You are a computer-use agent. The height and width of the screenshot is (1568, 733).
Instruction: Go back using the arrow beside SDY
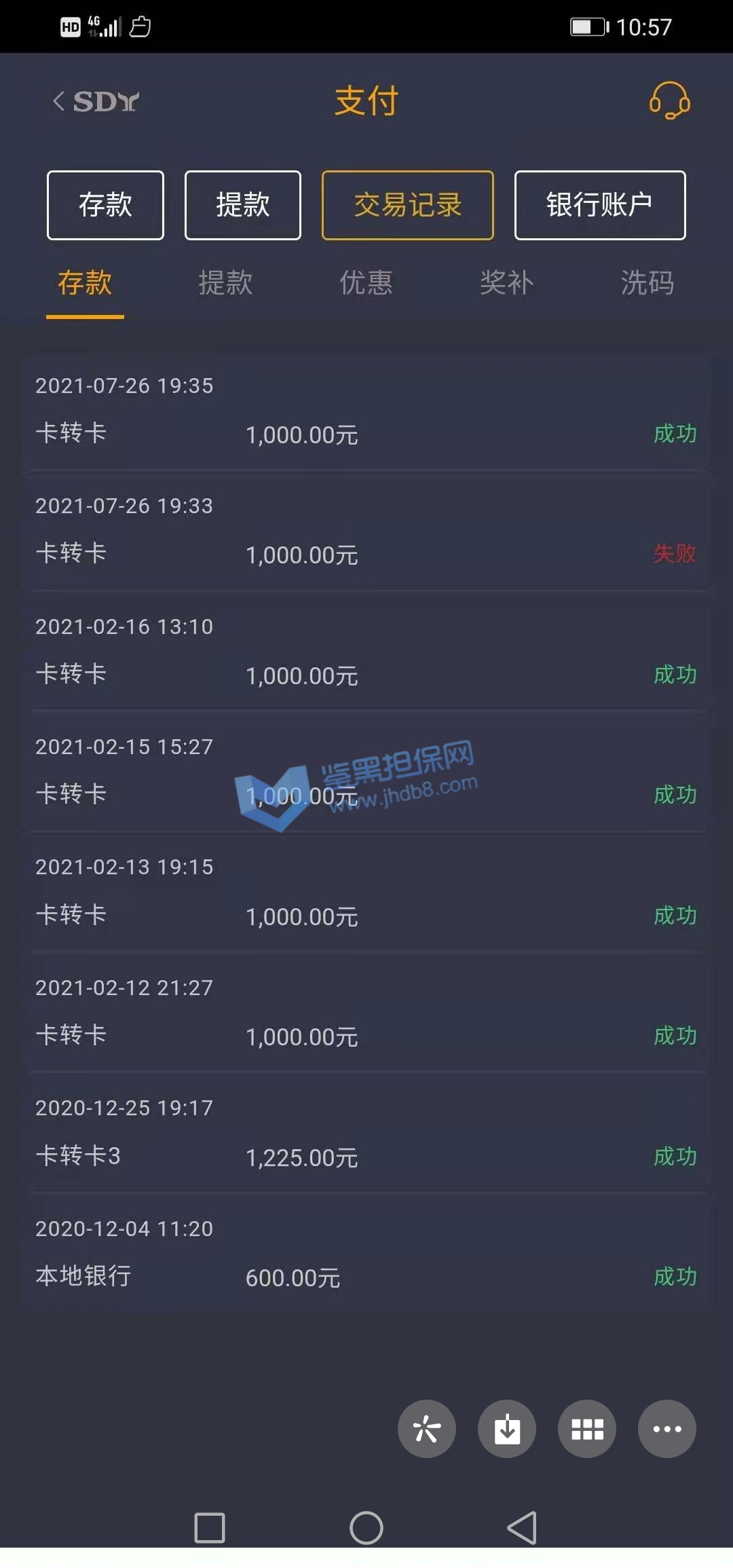59,102
